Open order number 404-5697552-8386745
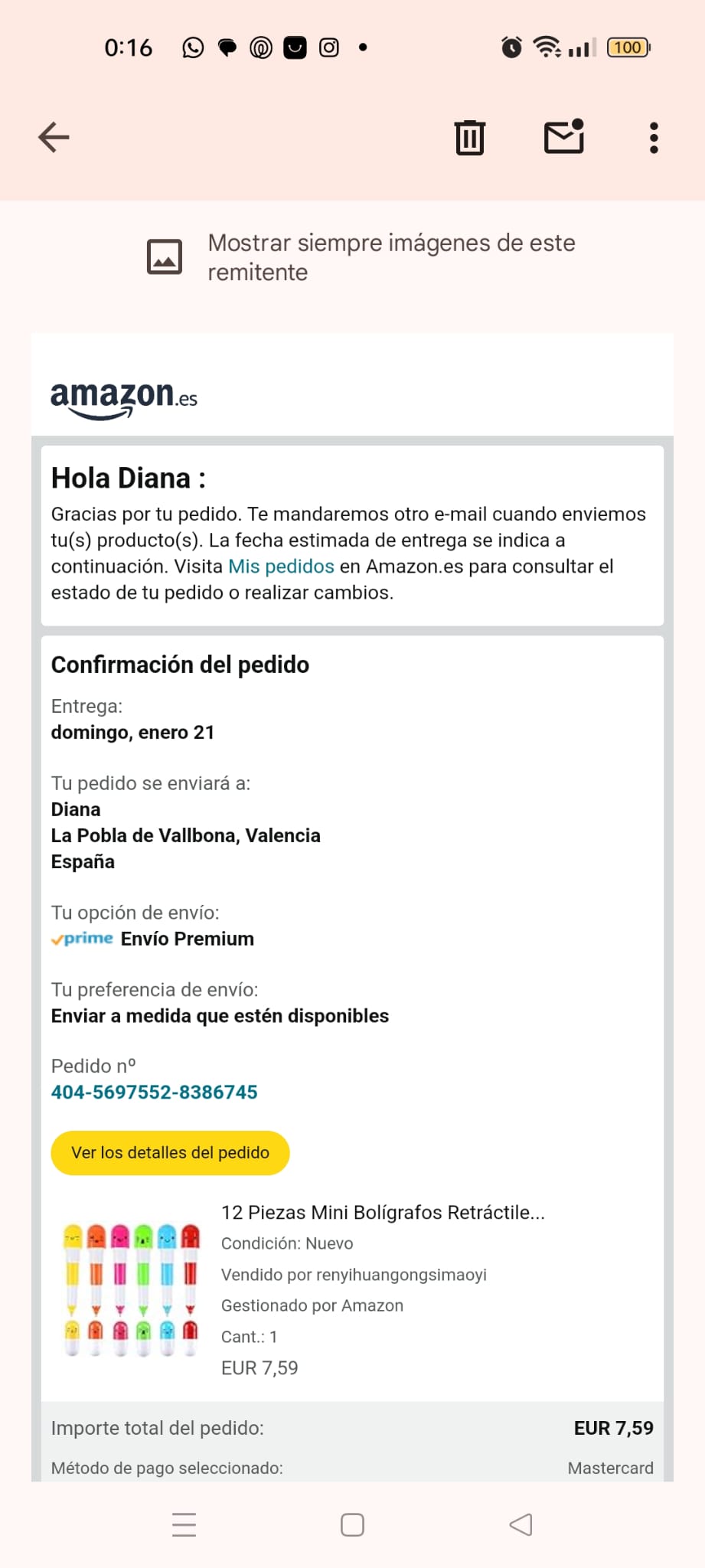Screen dimensions: 705x1568 (154, 1092)
